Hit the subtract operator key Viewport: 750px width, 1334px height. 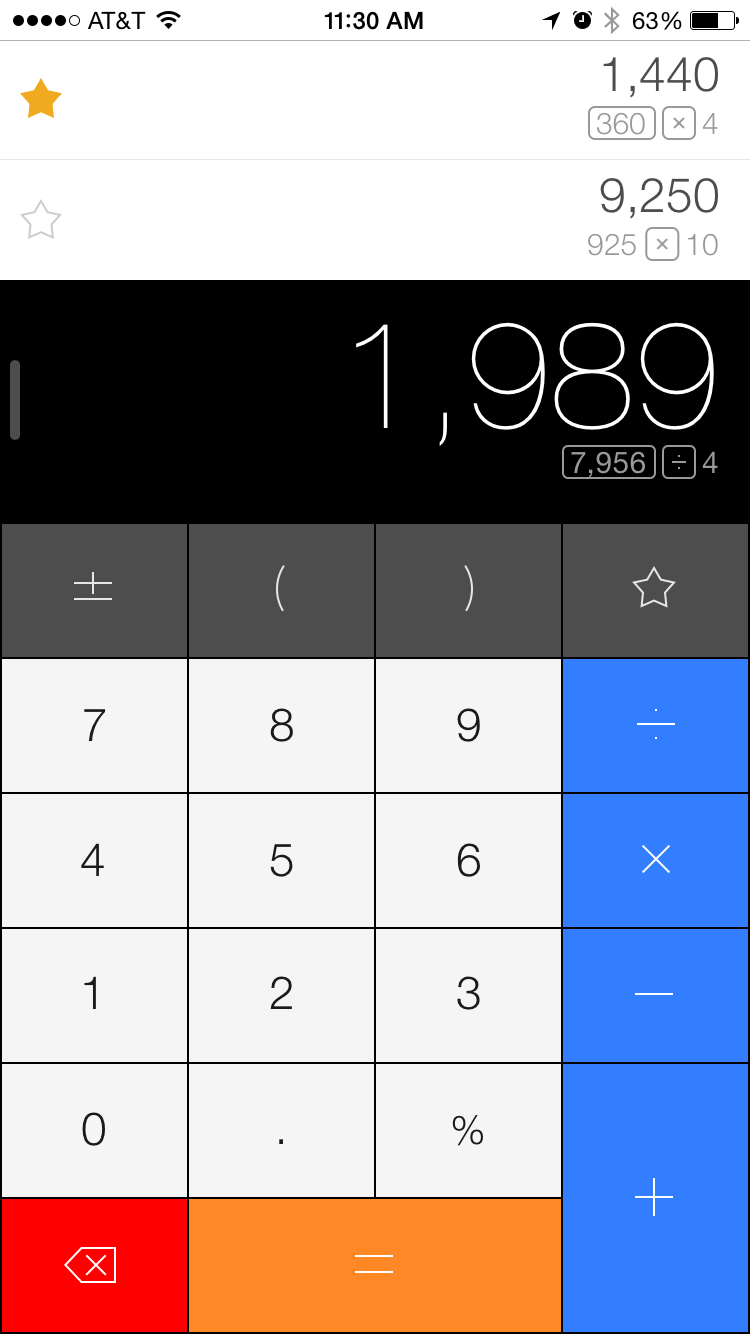coord(655,994)
